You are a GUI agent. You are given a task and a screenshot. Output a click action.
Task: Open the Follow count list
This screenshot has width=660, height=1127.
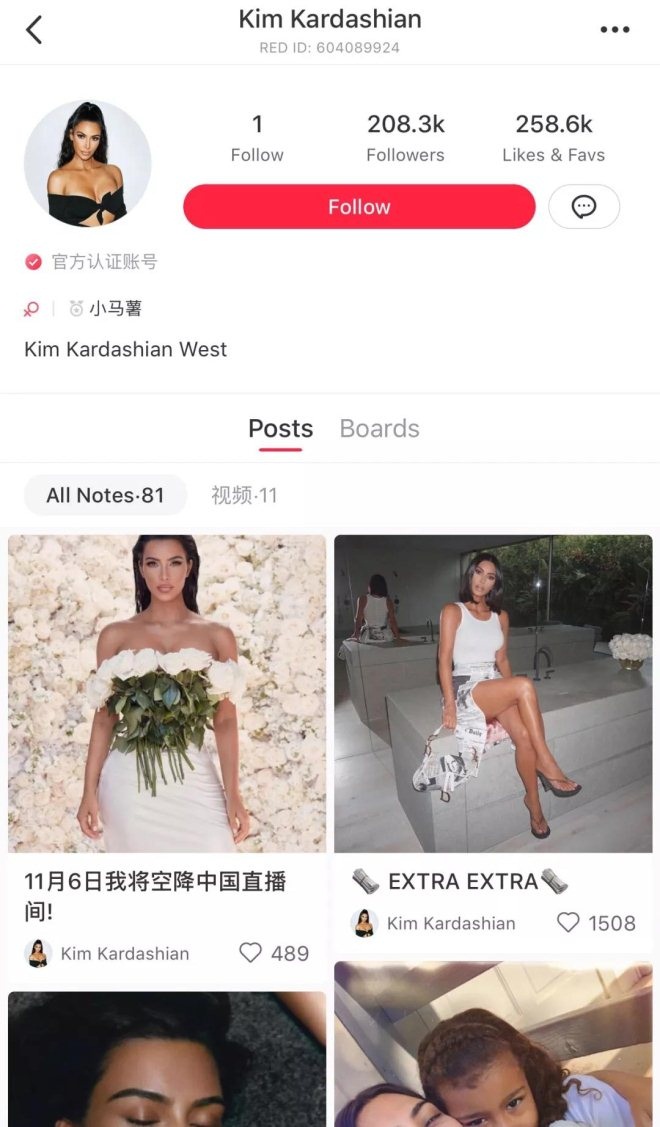(x=257, y=138)
